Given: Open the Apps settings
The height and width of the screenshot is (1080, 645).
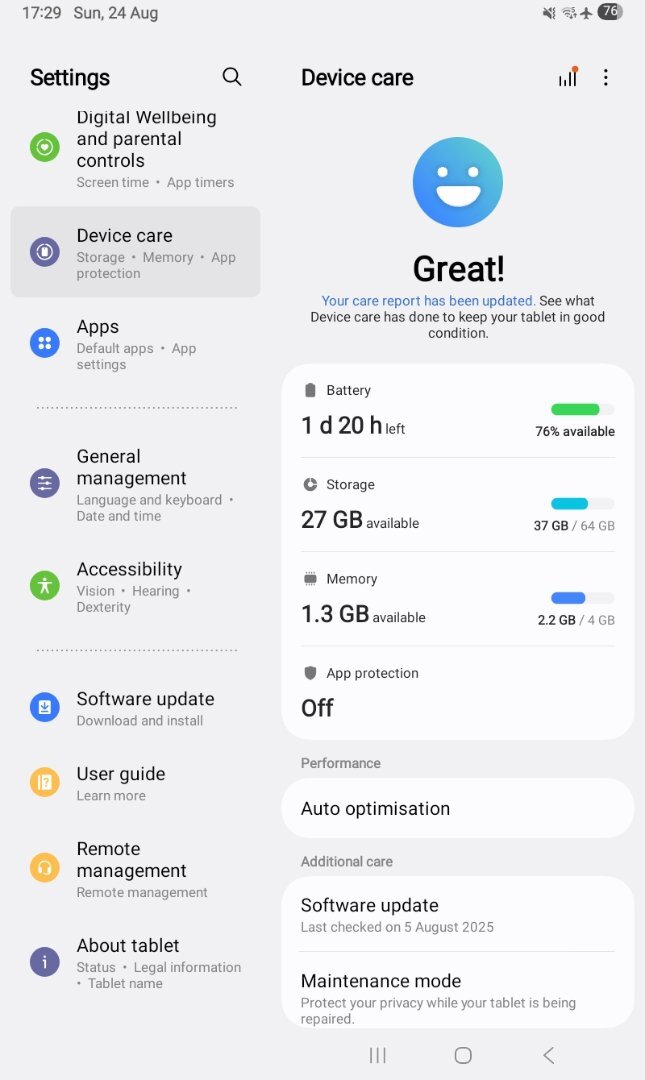Looking at the screenshot, I should point(135,344).
